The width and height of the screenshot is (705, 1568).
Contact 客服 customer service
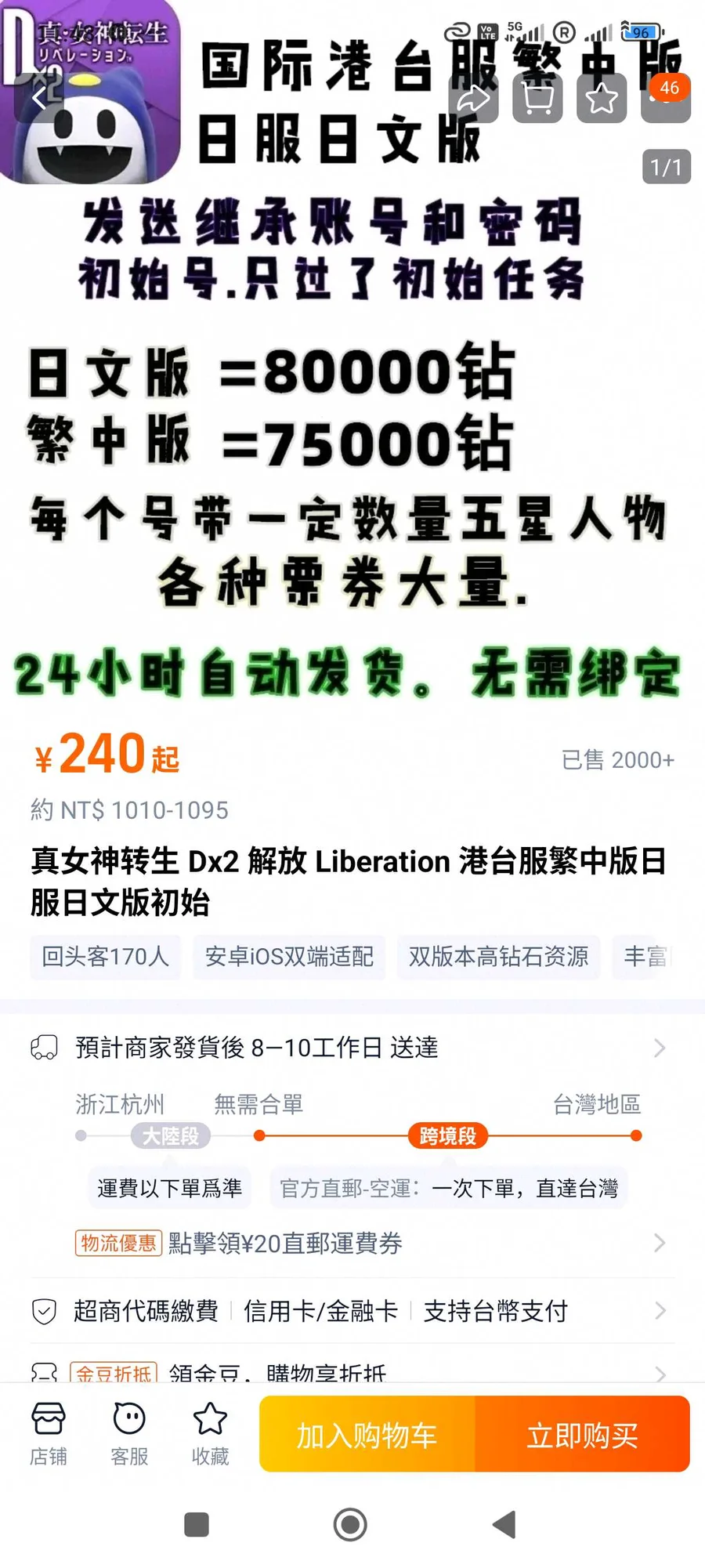point(129,1435)
